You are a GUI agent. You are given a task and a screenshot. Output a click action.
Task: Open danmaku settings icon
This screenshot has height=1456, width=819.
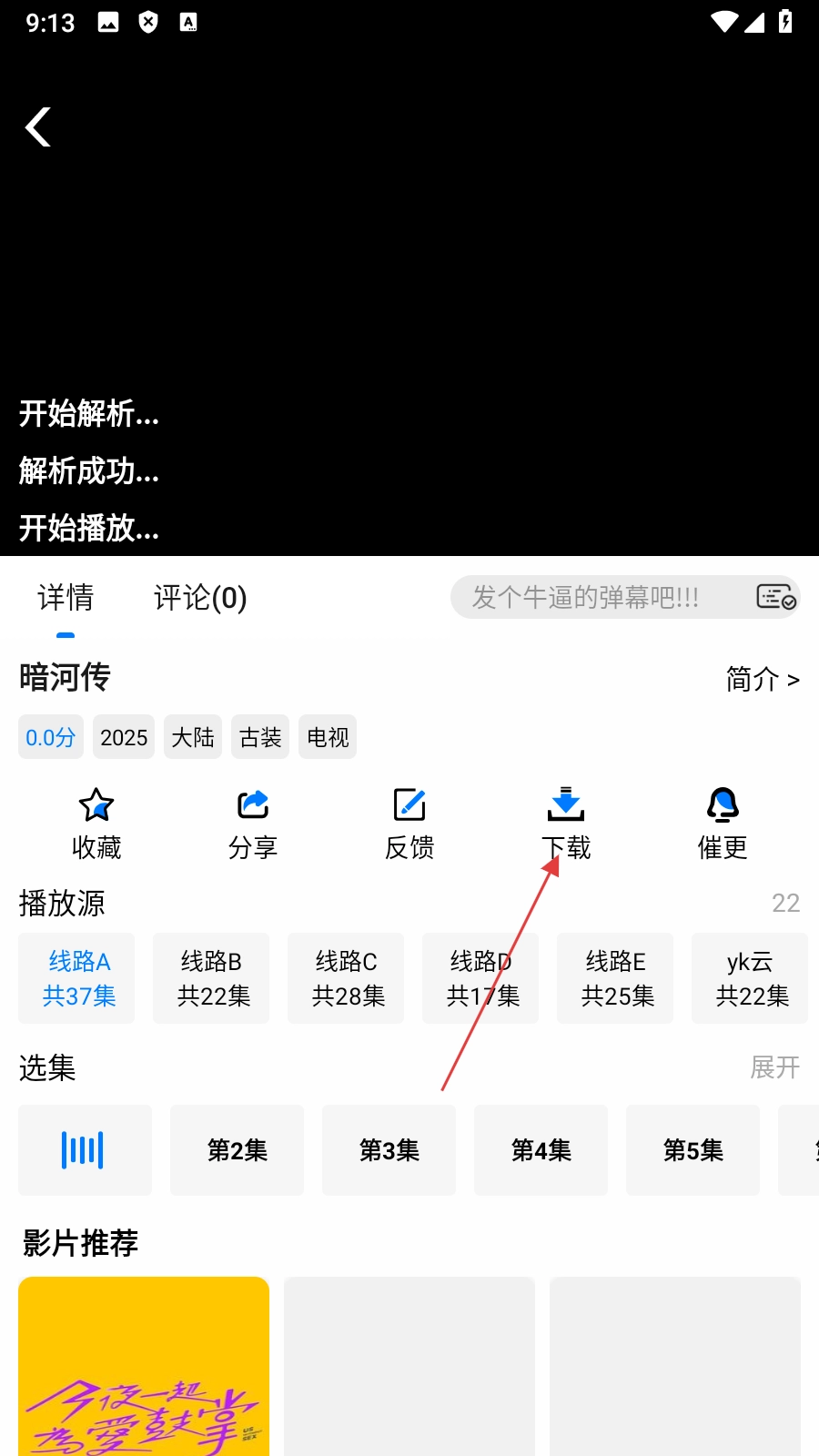[776, 598]
